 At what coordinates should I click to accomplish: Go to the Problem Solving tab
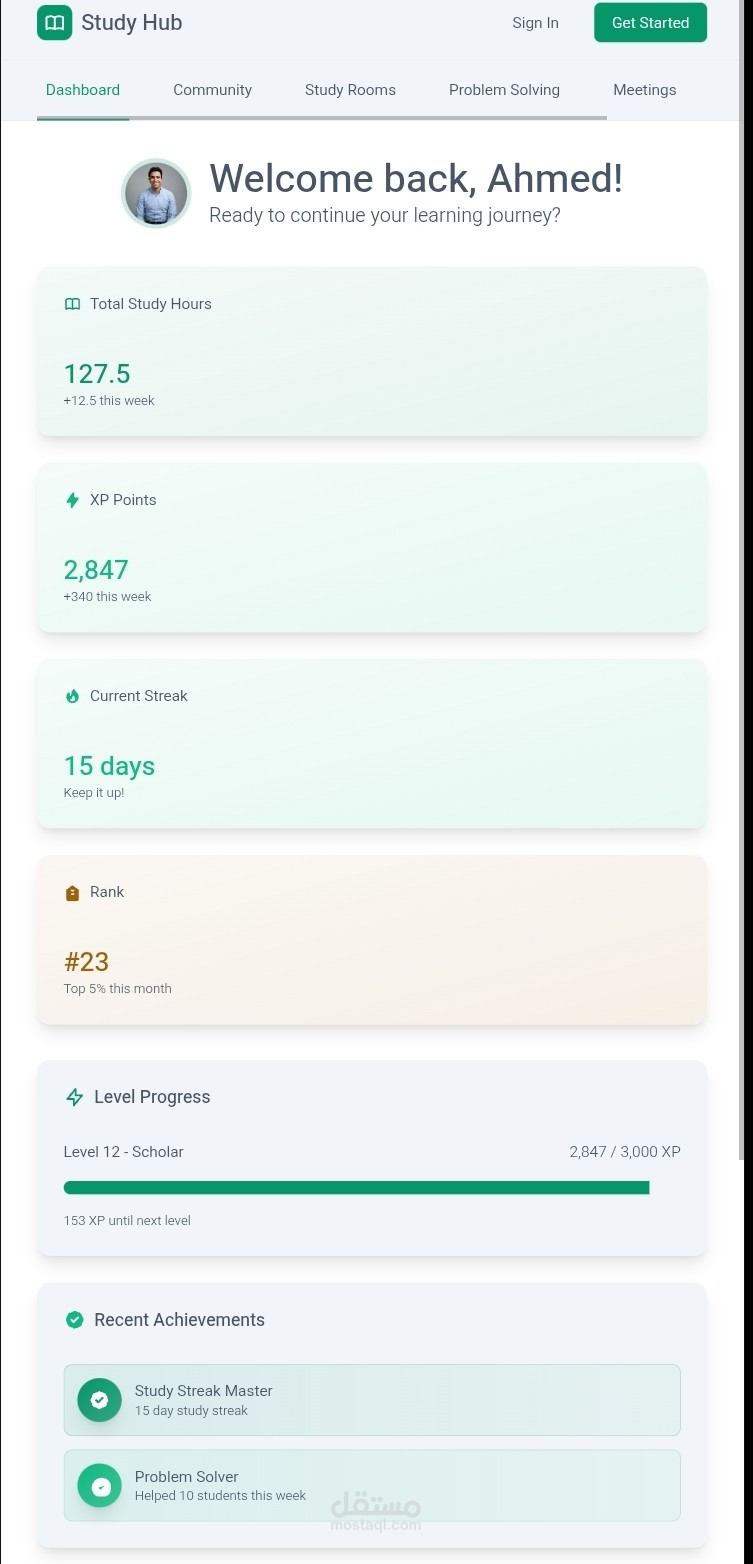(504, 90)
